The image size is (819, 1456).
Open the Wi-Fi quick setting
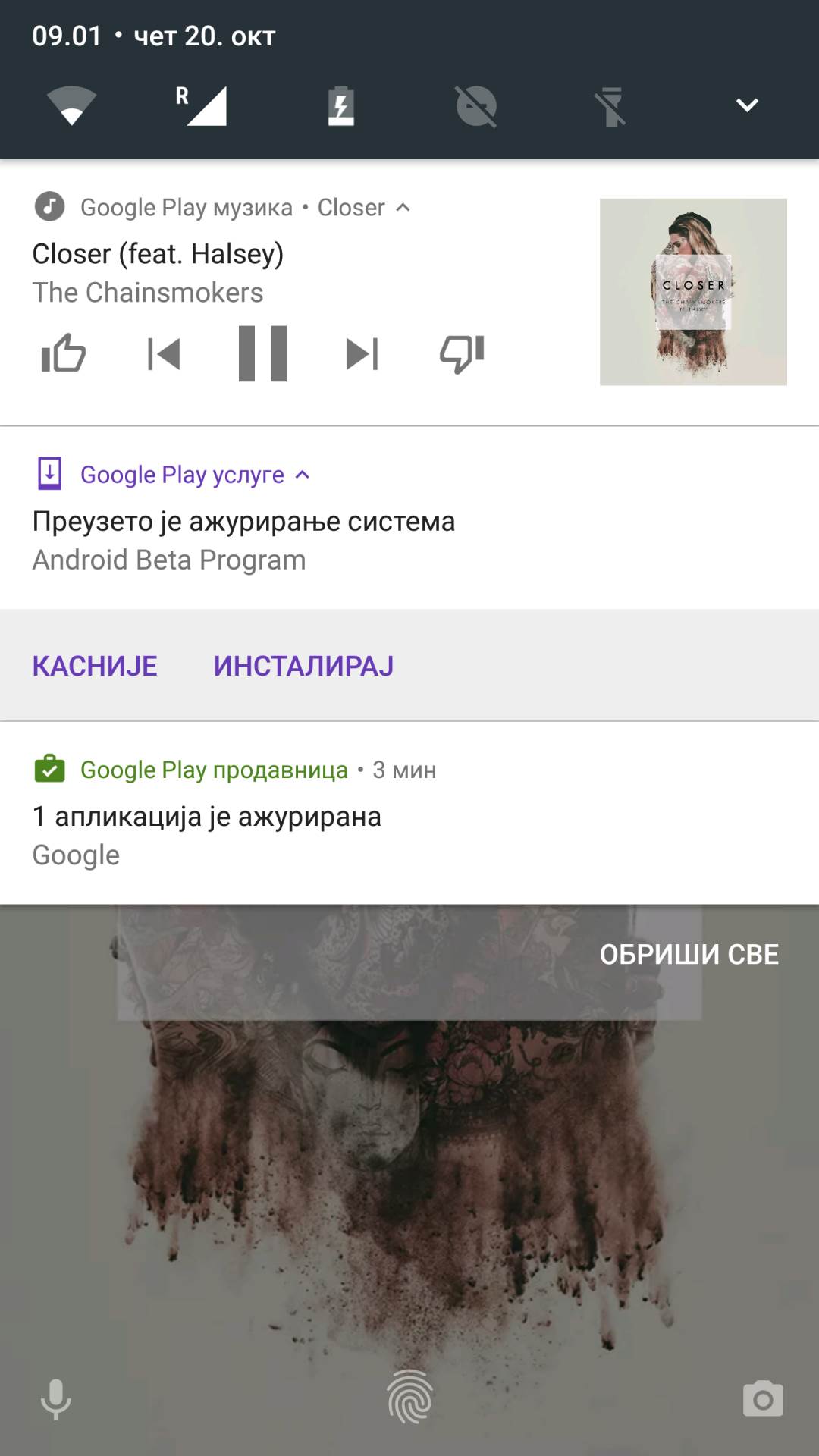(x=71, y=105)
